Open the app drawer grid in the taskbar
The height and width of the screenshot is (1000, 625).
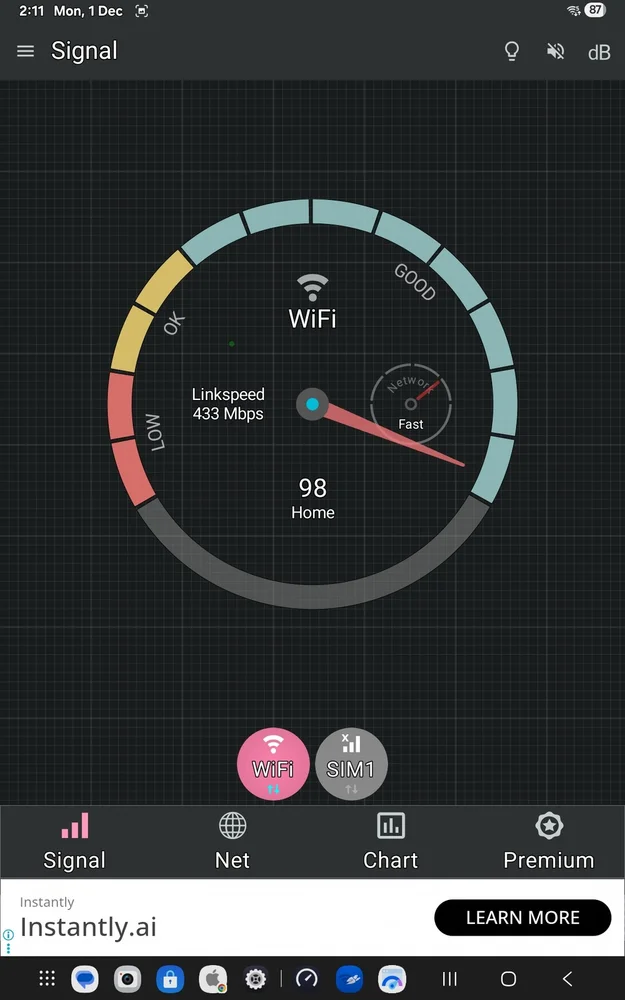[x=47, y=979]
